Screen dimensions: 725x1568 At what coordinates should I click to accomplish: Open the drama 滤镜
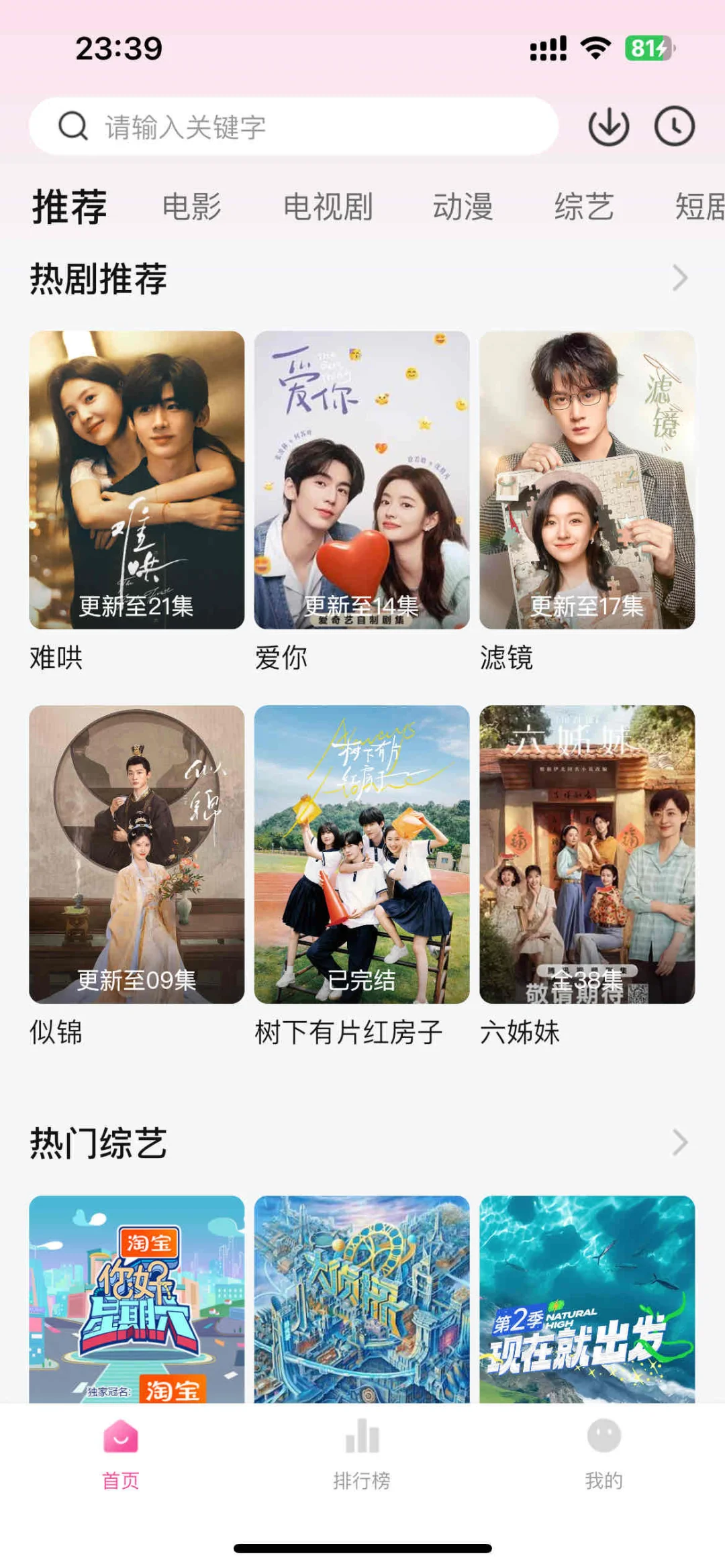[587, 480]
